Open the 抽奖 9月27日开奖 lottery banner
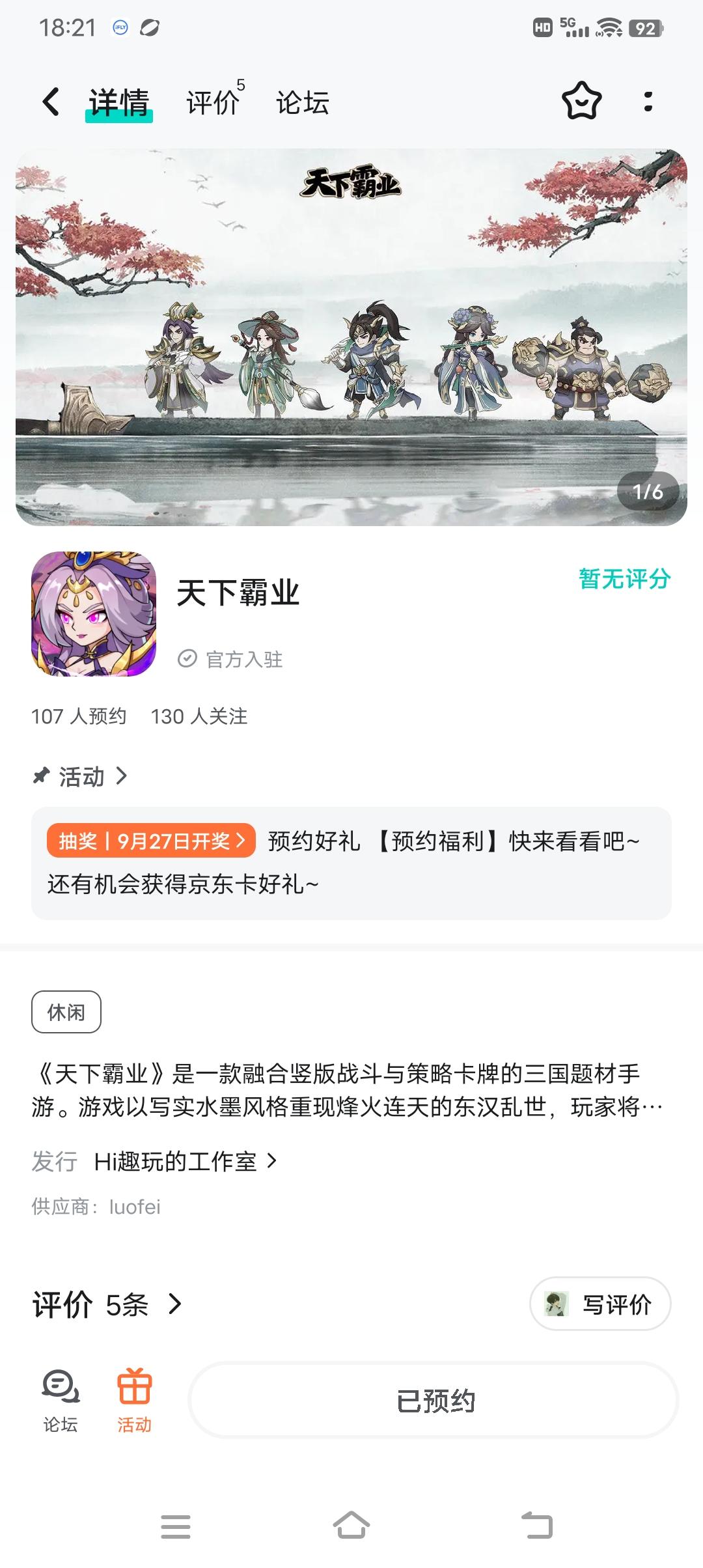 [151, 841]
